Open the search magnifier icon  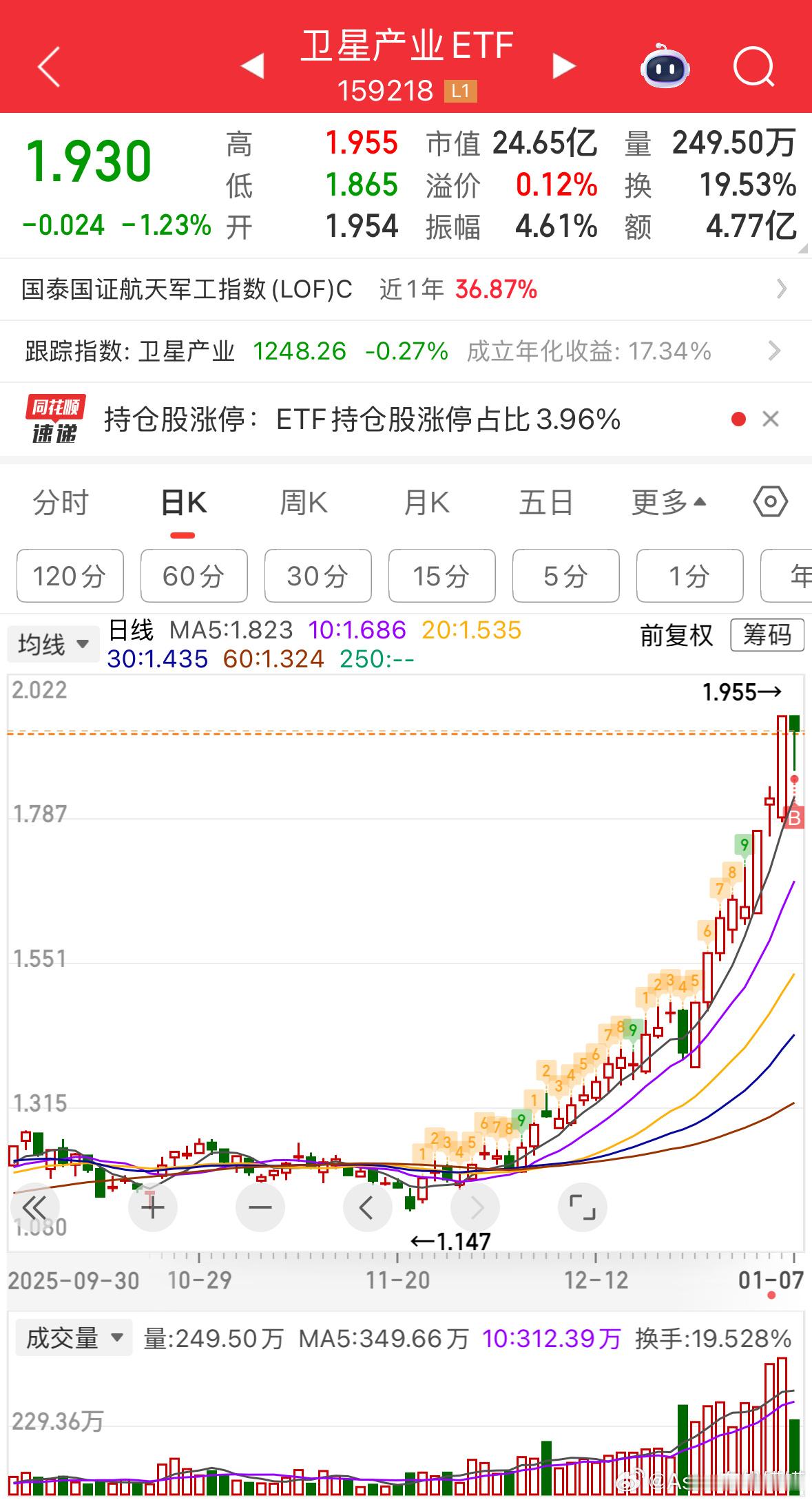(x=753, y=65)
